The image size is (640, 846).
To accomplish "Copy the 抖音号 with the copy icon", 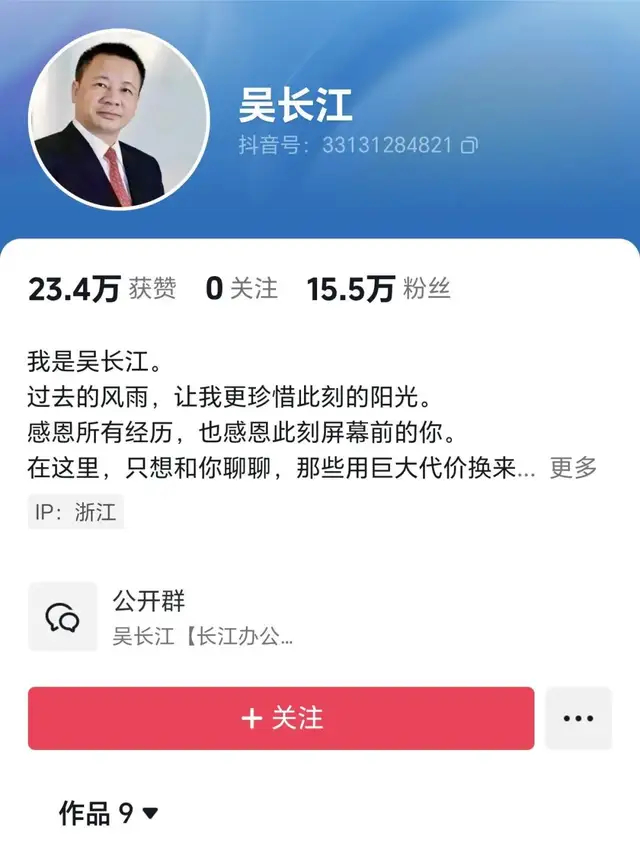I will 469,145.
